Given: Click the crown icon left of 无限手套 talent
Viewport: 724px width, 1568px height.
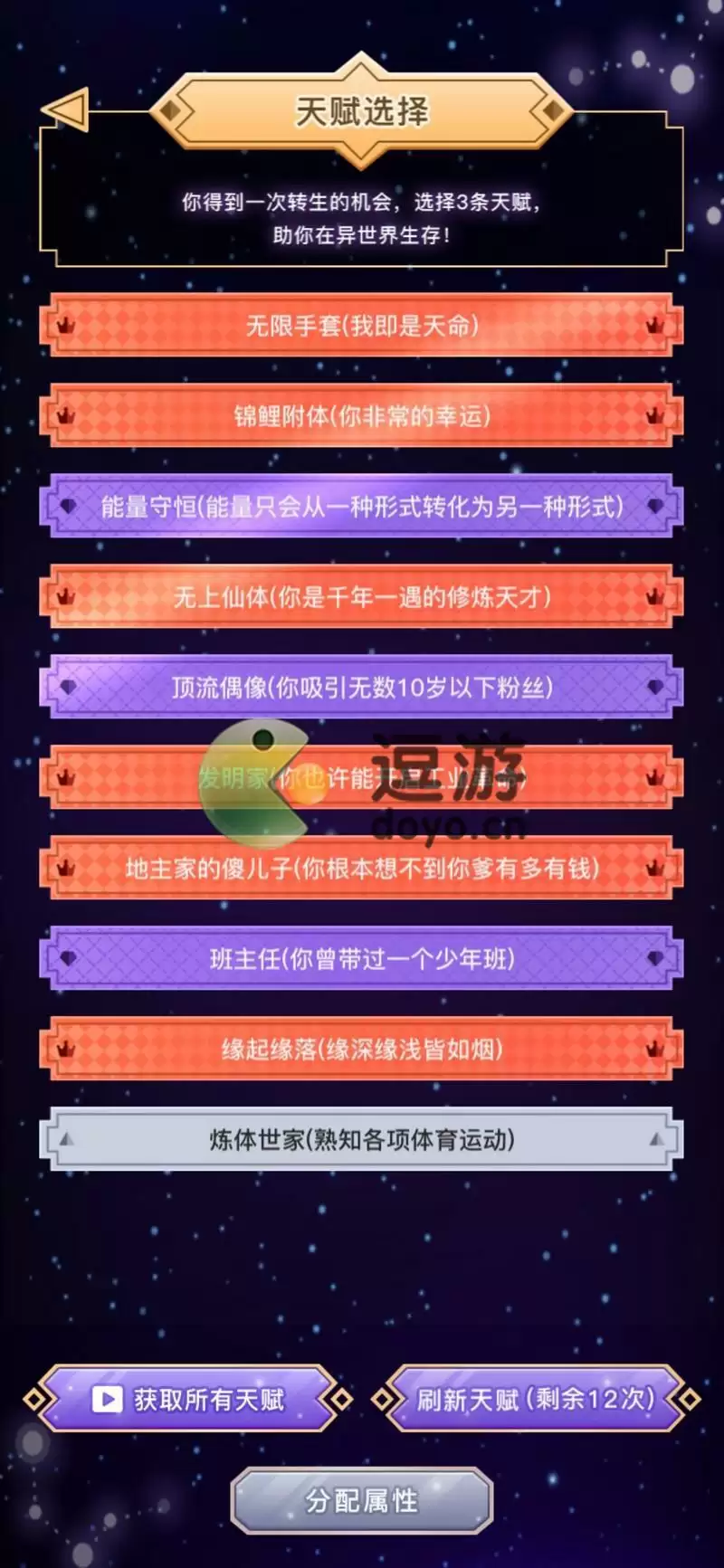Looking at the screenshot, I should click(63, 325).
